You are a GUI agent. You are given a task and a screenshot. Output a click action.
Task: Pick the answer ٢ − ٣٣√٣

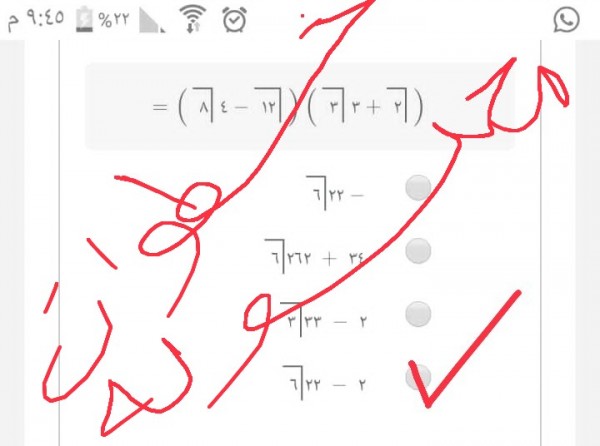(x=419, y=314)
